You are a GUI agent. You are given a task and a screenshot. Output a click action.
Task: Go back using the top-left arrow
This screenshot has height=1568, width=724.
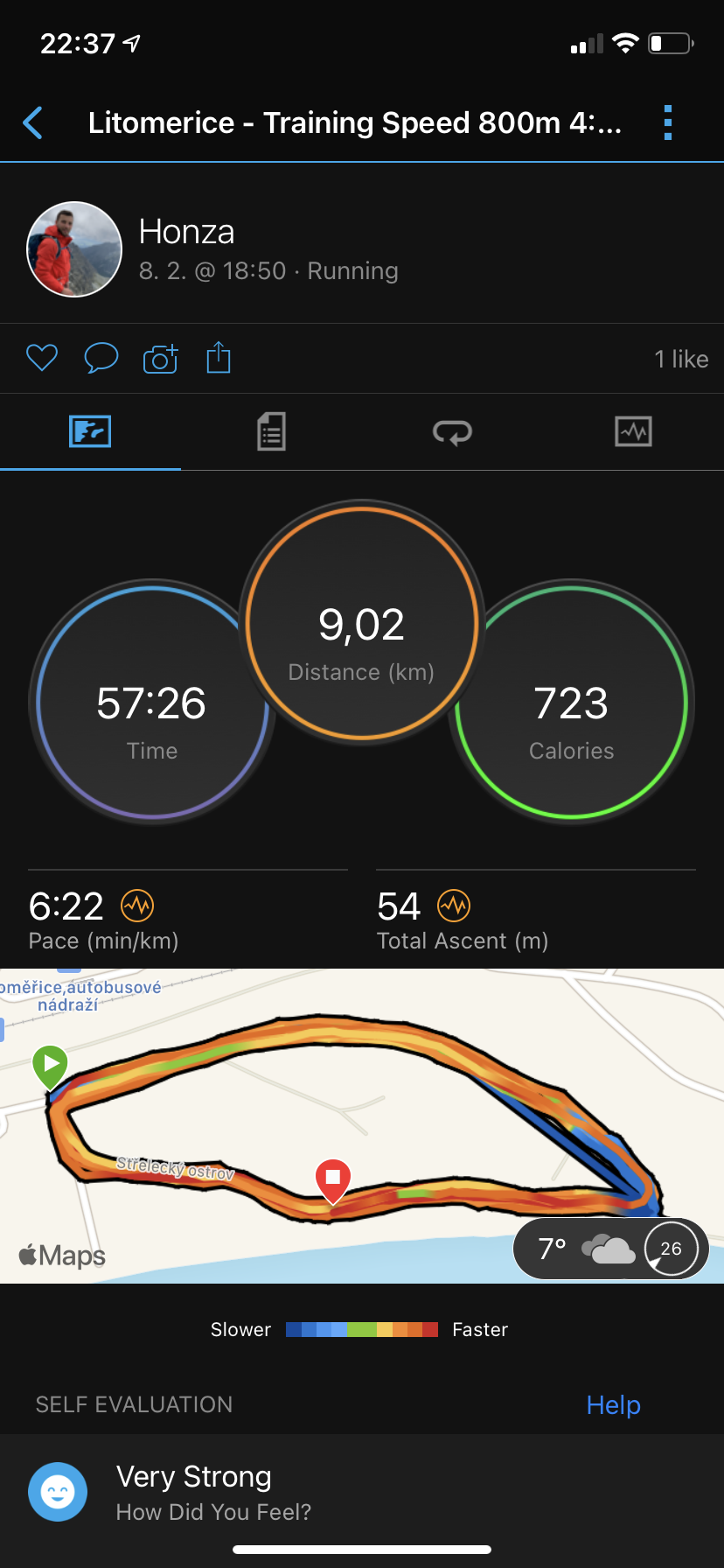(x=33, y=123)
